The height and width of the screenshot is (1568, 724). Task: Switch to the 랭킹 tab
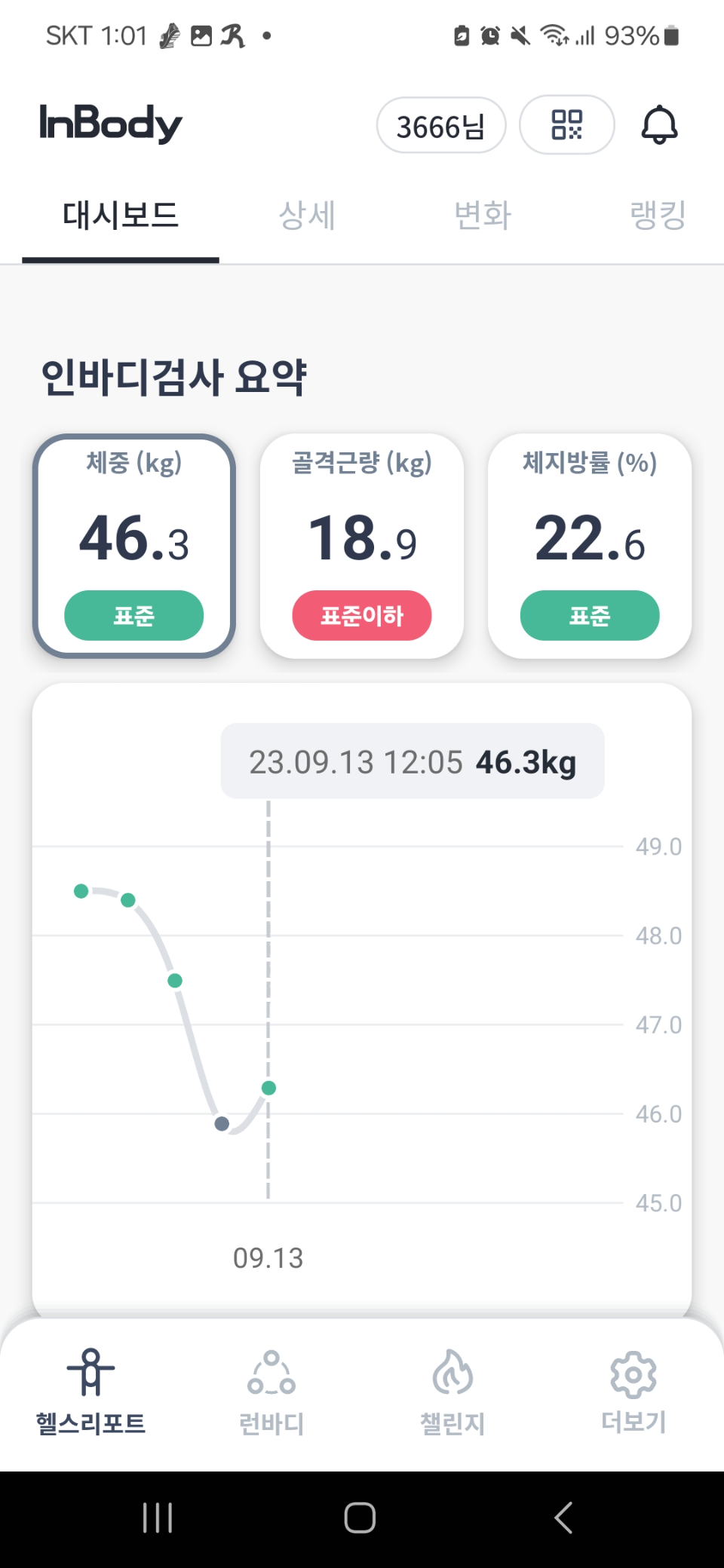tap(658, 216)
